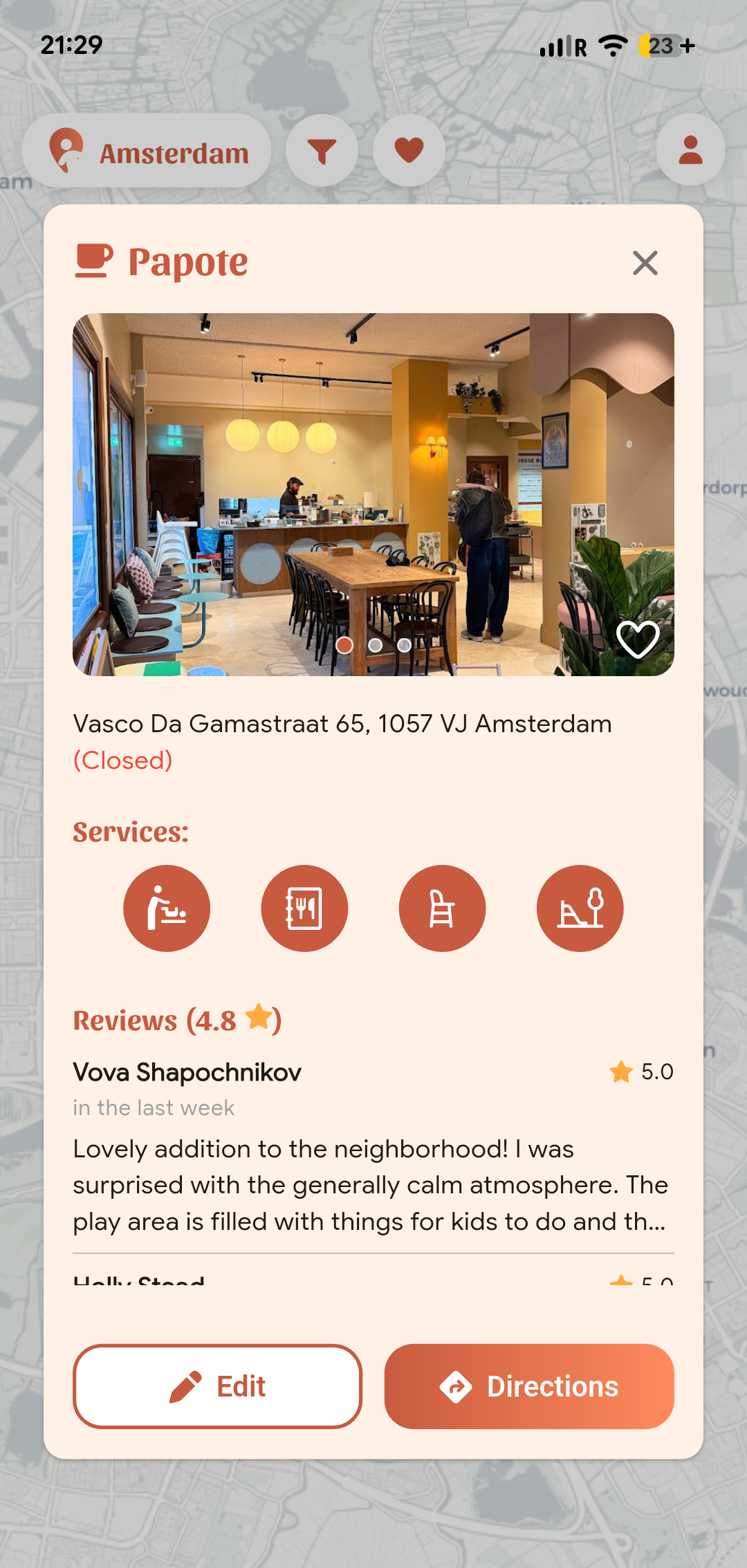
Task: Tap the high chair service icon
Action: coord(442,908)
